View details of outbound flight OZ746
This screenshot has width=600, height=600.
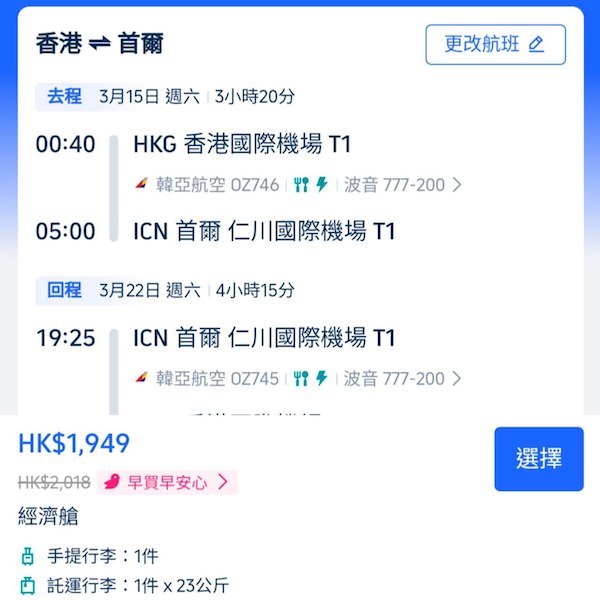click(x=297, y=185)
